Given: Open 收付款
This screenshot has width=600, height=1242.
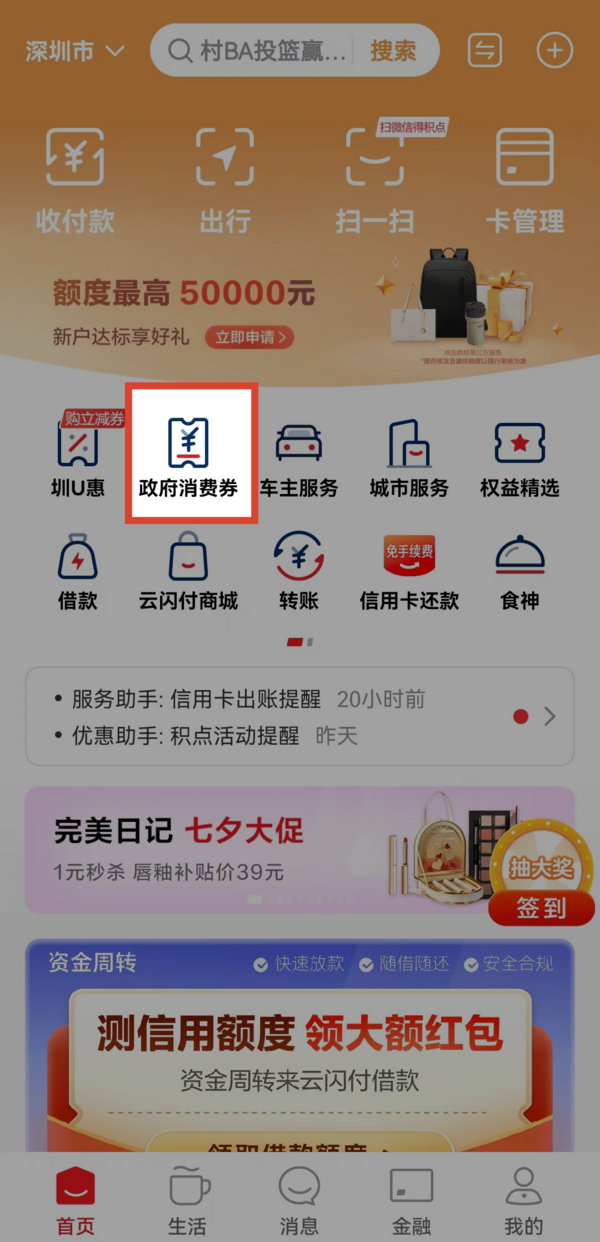Looking at the screenshot, I should coord(75,180).
